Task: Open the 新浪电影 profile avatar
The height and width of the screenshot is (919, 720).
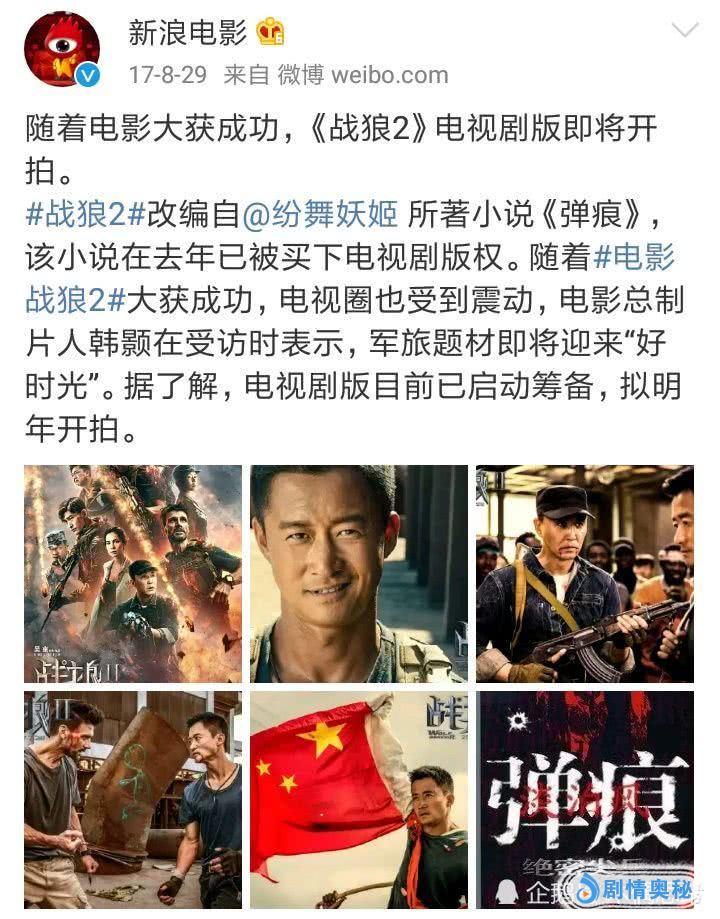Action: [61, 49]
